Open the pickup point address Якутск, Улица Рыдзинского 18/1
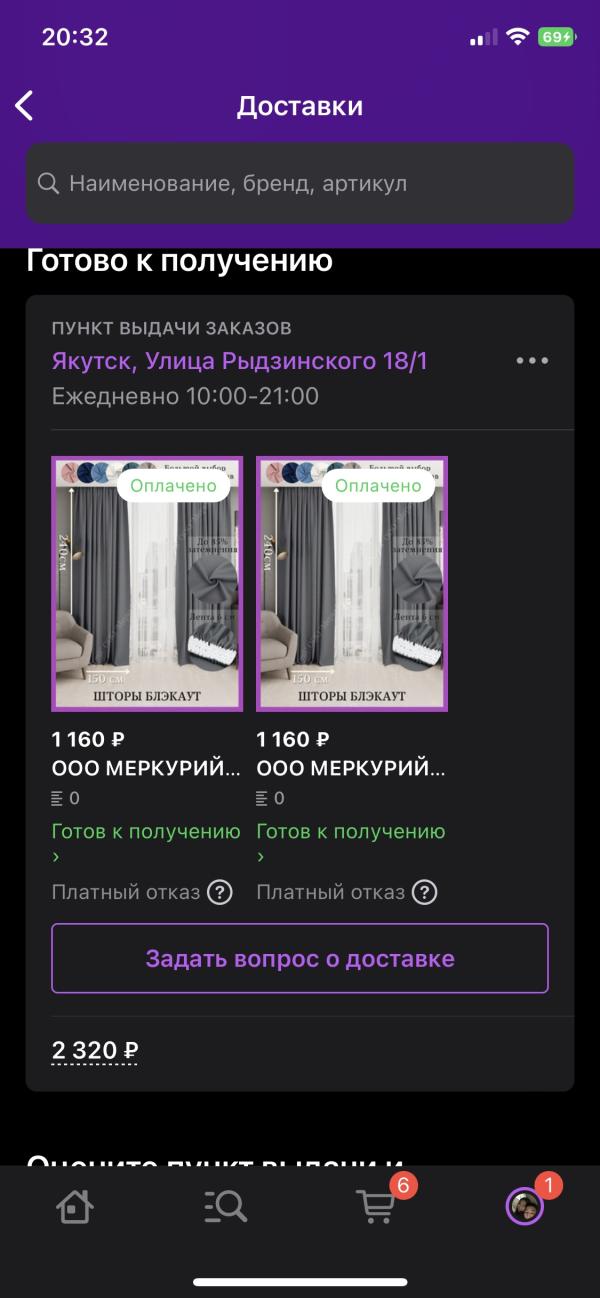This screenshot has height=1298, width=600. (x=240, y=361)
